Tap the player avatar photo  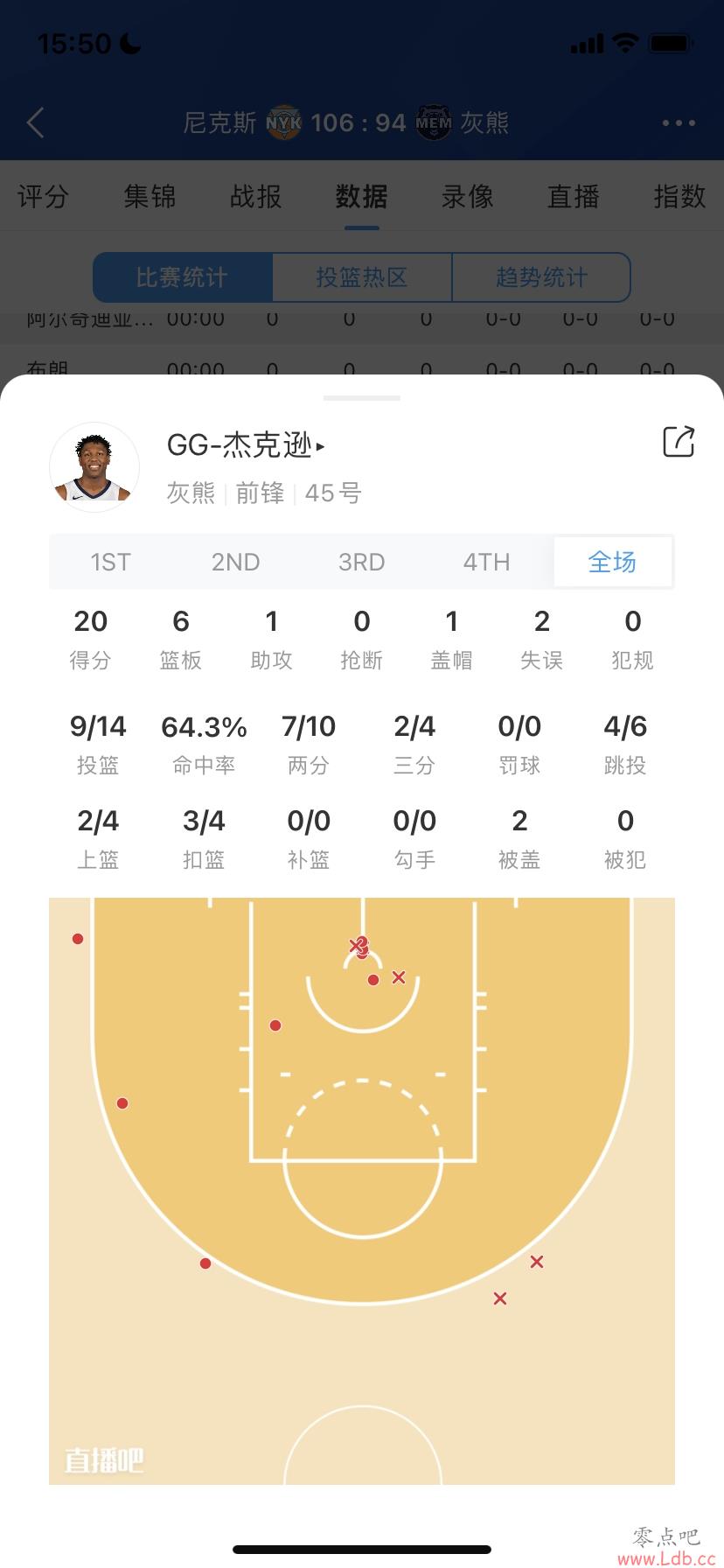(94, 468)
